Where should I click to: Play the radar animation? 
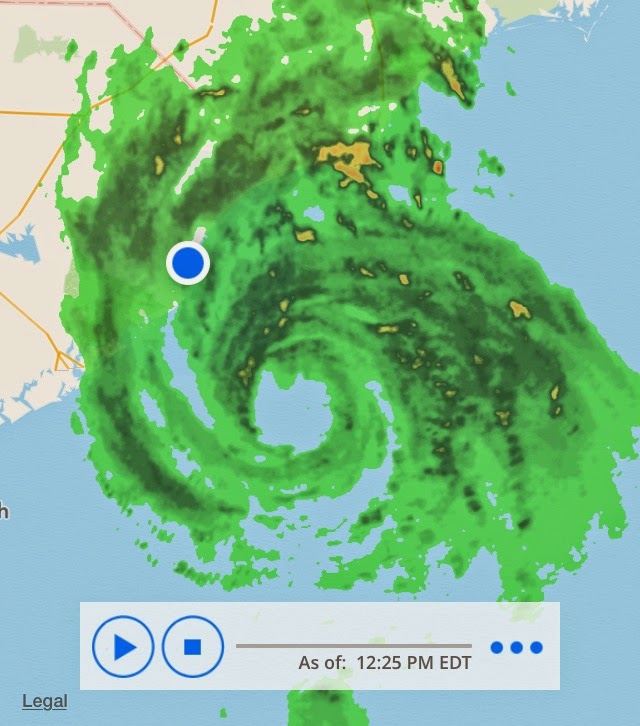123,647
